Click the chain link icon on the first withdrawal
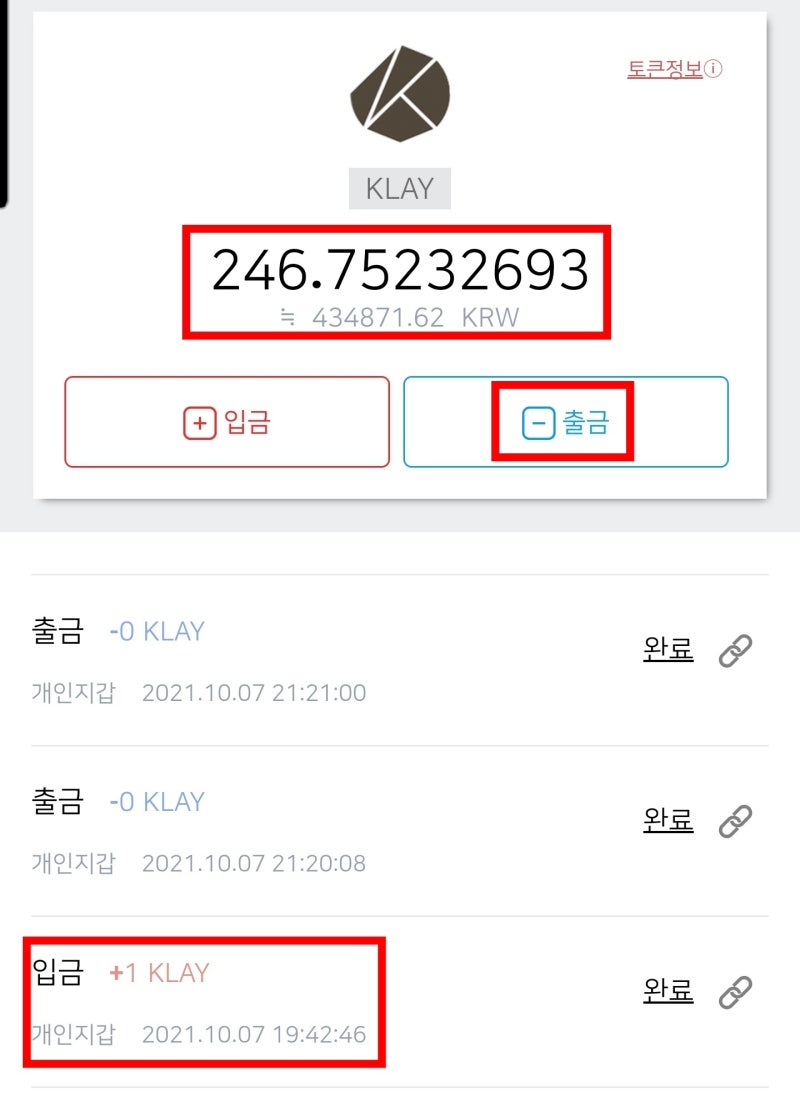This screenshot has width=800, height=1102. pyautogui.click(x=737, y=650)
